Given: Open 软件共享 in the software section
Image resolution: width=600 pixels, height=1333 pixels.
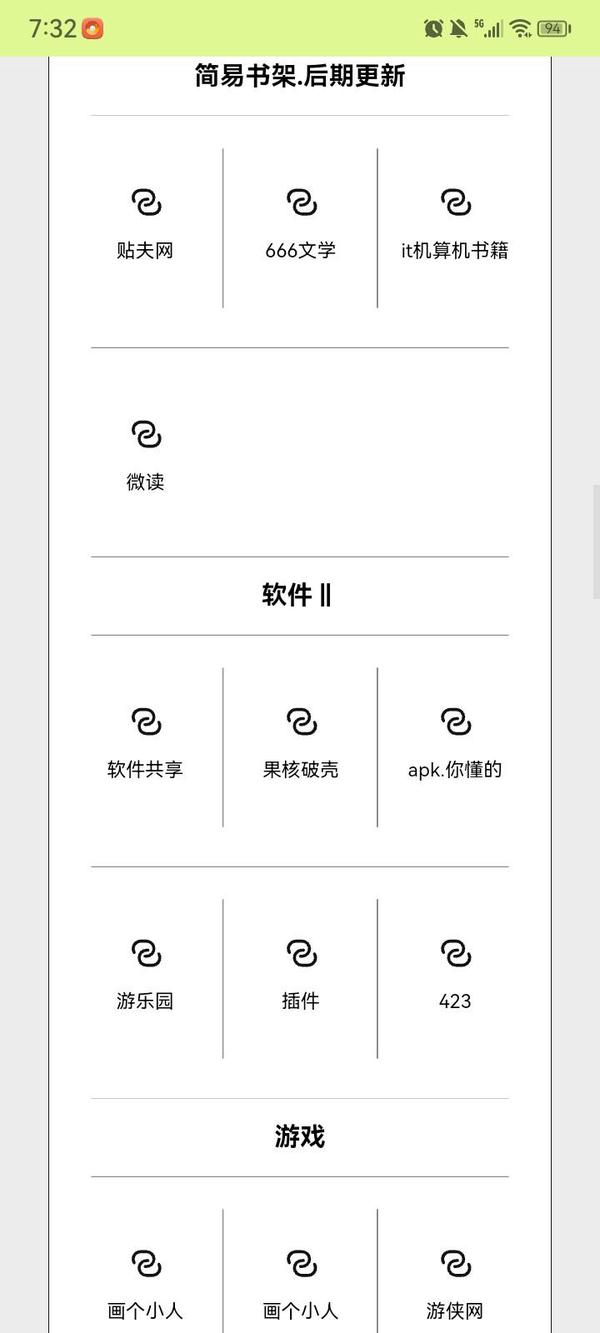Looking at the screenshot, I should pos(145,744).
